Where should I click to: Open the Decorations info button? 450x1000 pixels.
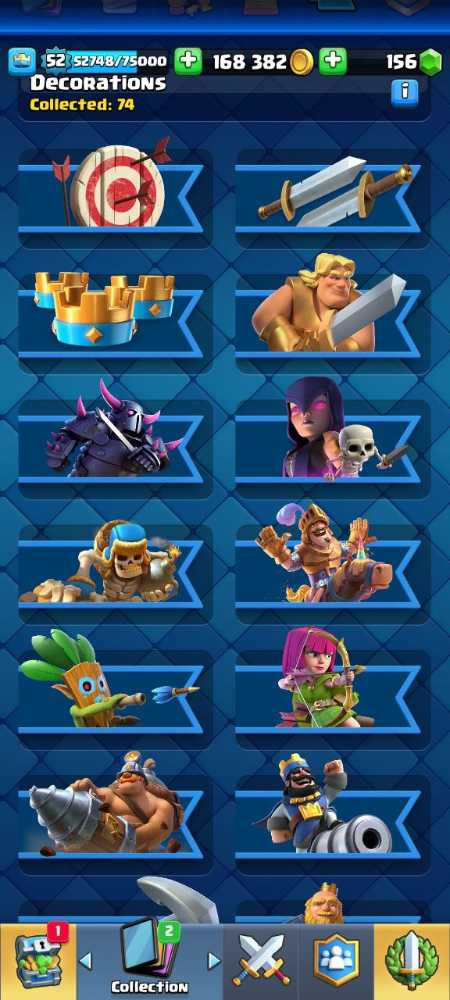coord(405,93)
